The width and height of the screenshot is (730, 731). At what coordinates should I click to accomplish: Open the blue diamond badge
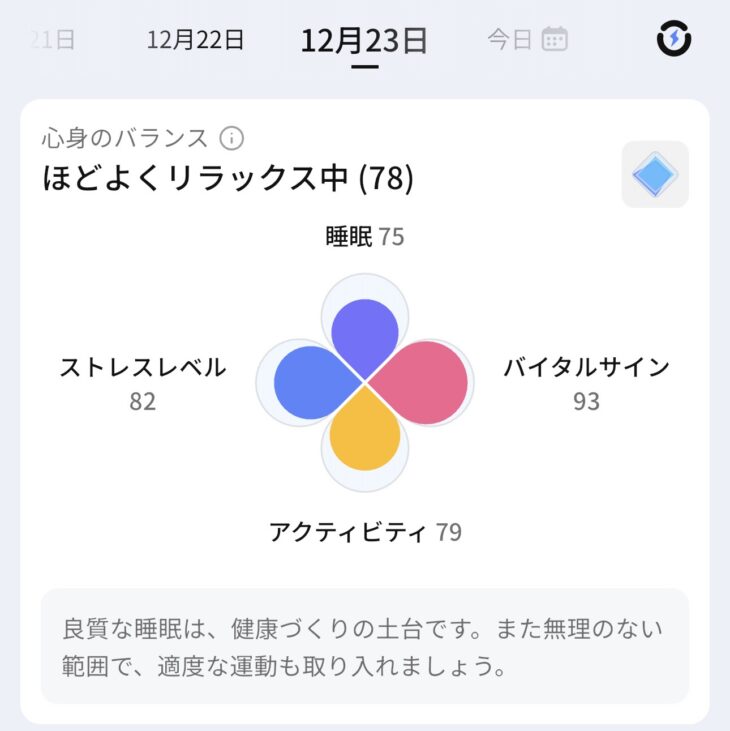[x=655, y=175]
